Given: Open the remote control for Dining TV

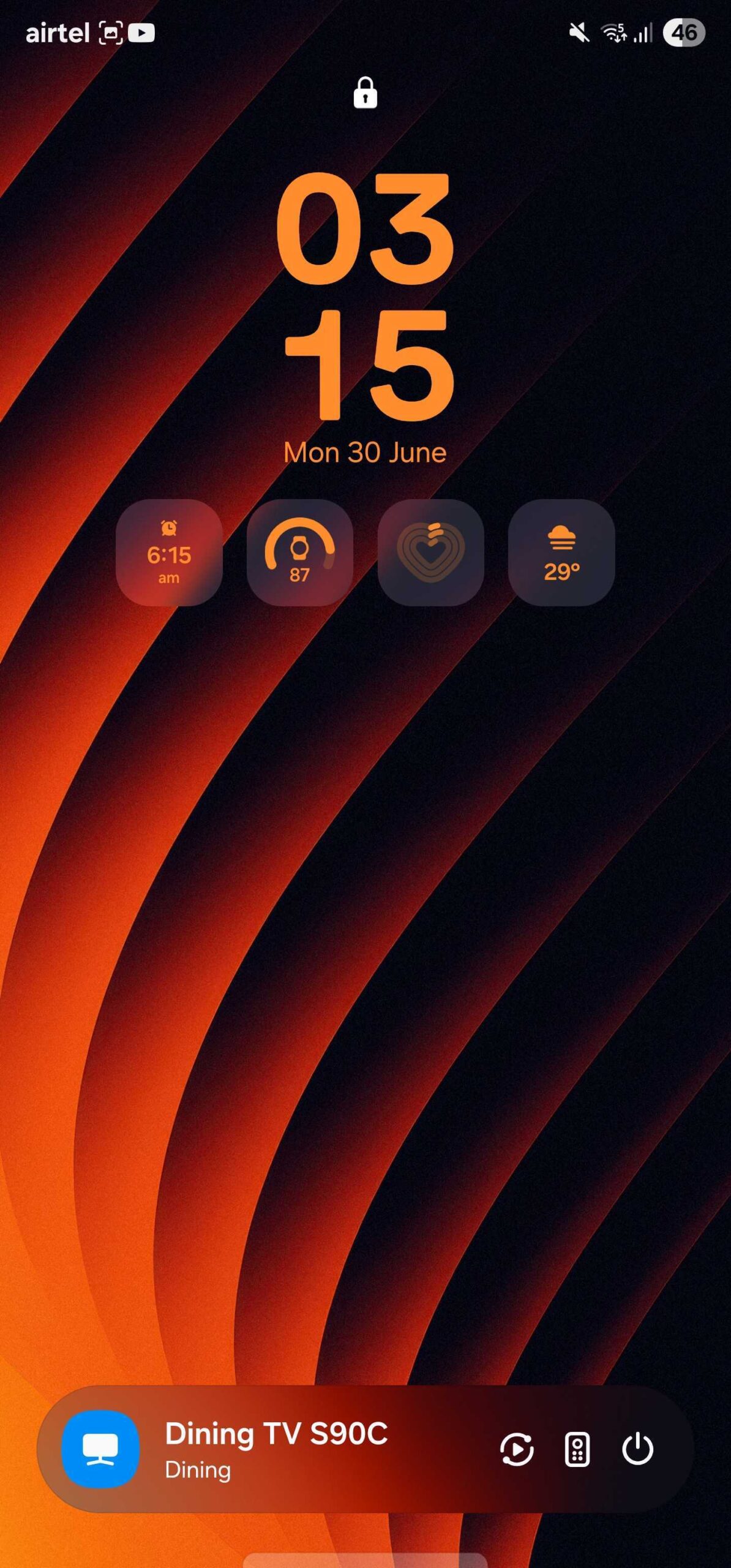Looking at the screenshot, I should click(x=577, y=1449).
